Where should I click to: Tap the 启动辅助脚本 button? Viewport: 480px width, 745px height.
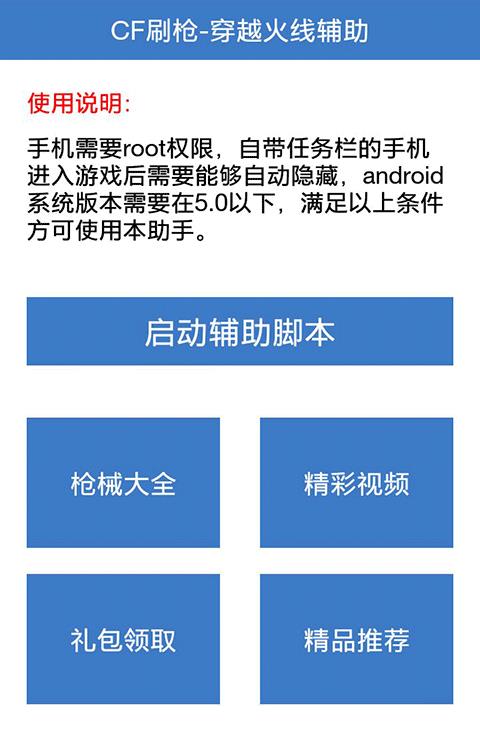tap(240, 331)
